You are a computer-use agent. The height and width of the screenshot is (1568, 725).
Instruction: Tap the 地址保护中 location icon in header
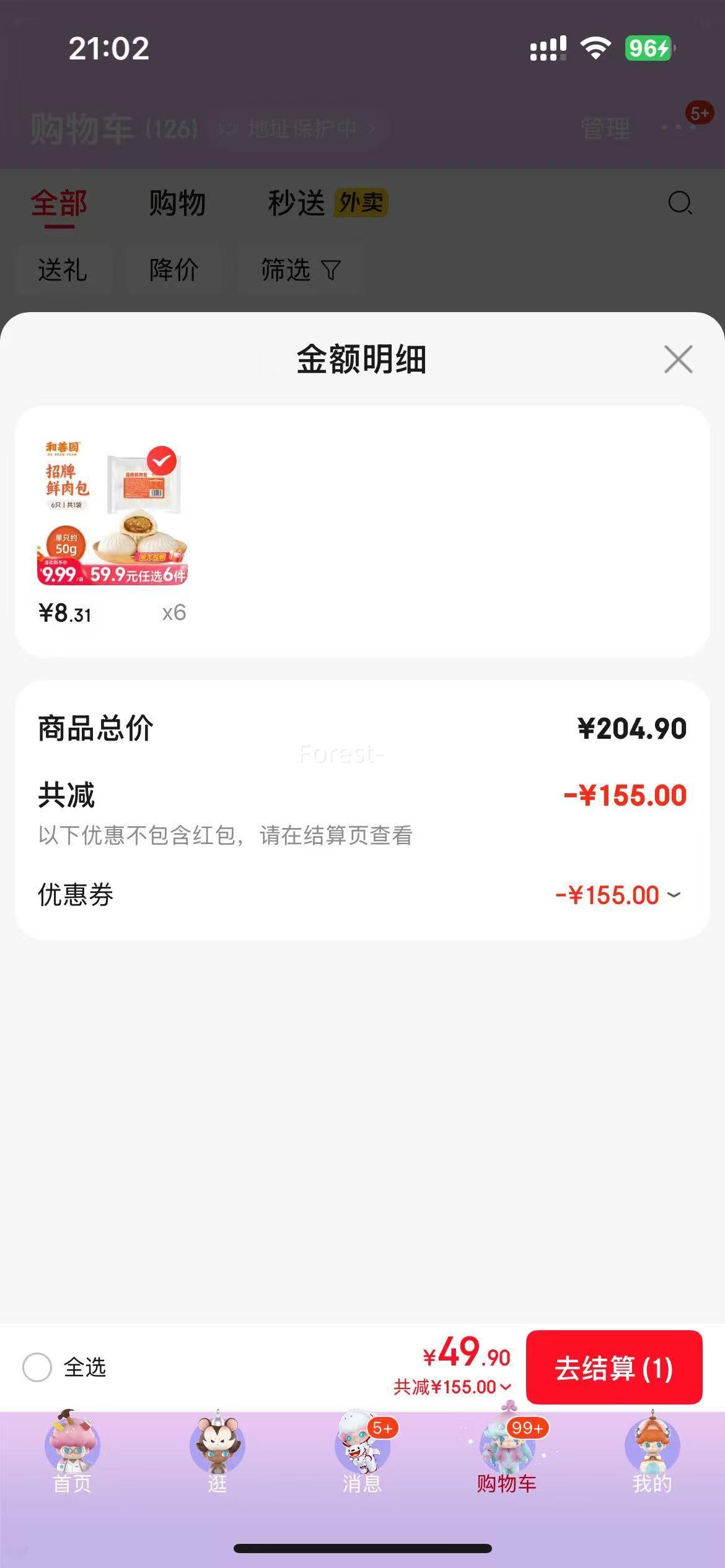point(227,128)
